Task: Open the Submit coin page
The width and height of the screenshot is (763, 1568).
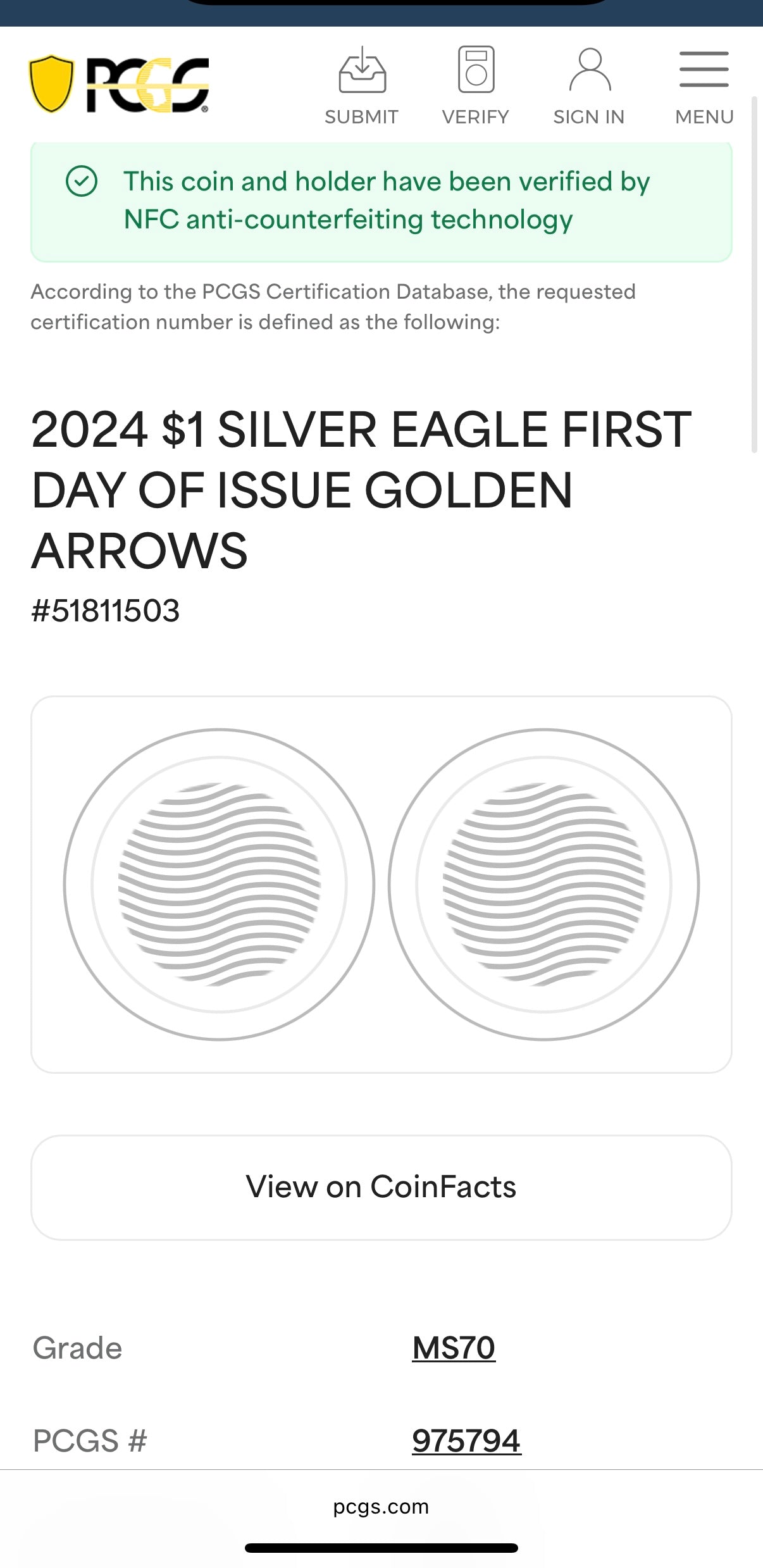Action: 362,86
